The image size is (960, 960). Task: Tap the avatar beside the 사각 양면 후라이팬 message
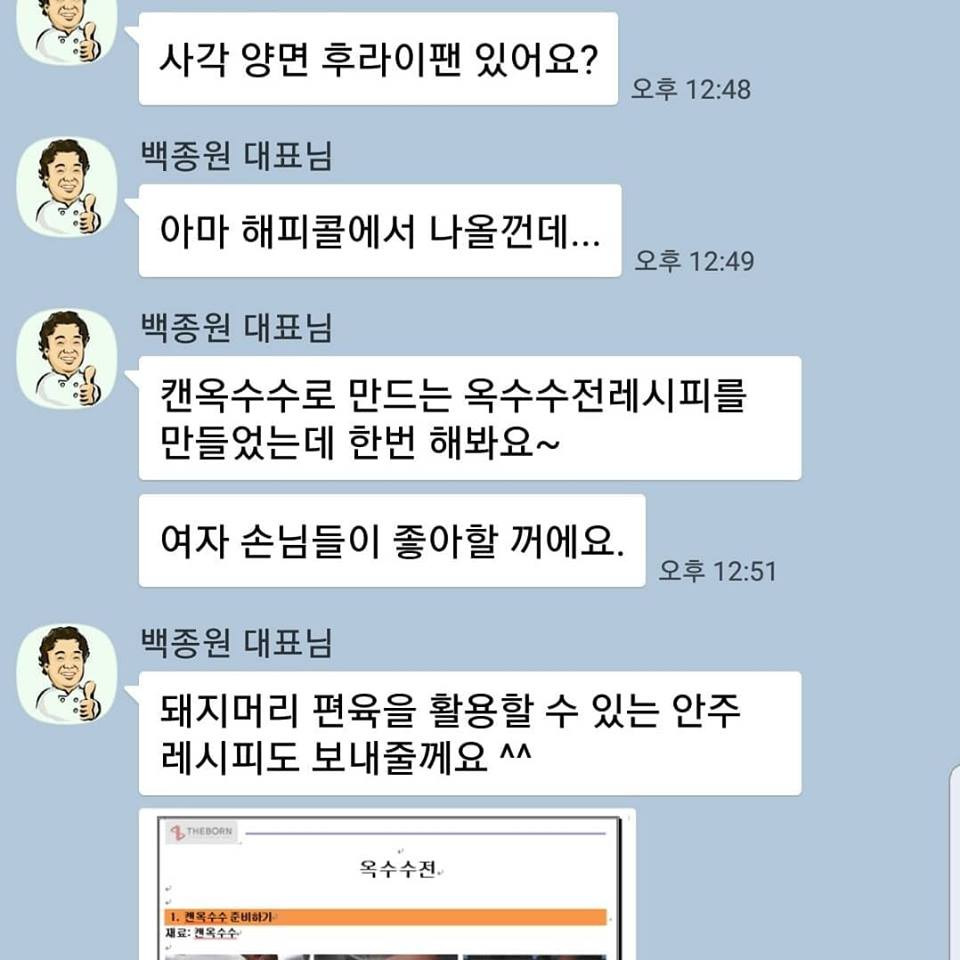point(68,30)
